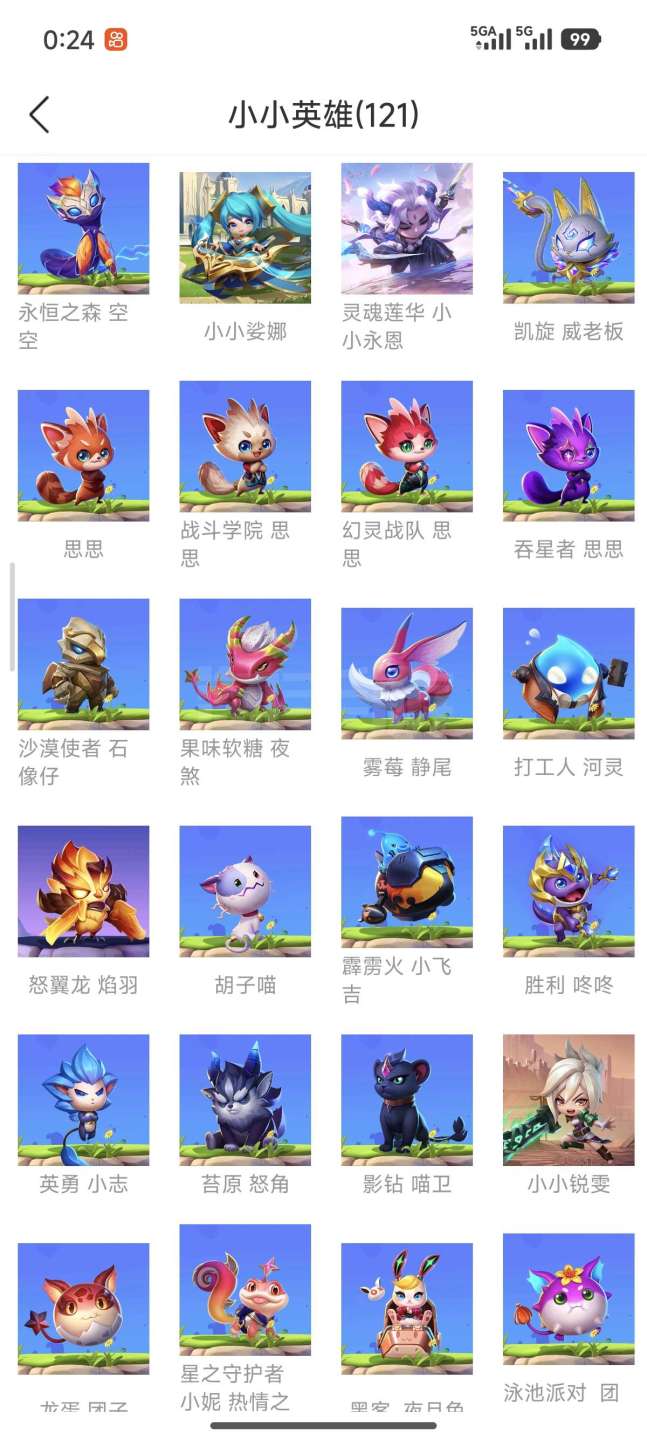647x1440 pixels.
Task: Select the 霹雳火 小飞吉 hero
Action: pyautogui.click(x=407, y=882)
